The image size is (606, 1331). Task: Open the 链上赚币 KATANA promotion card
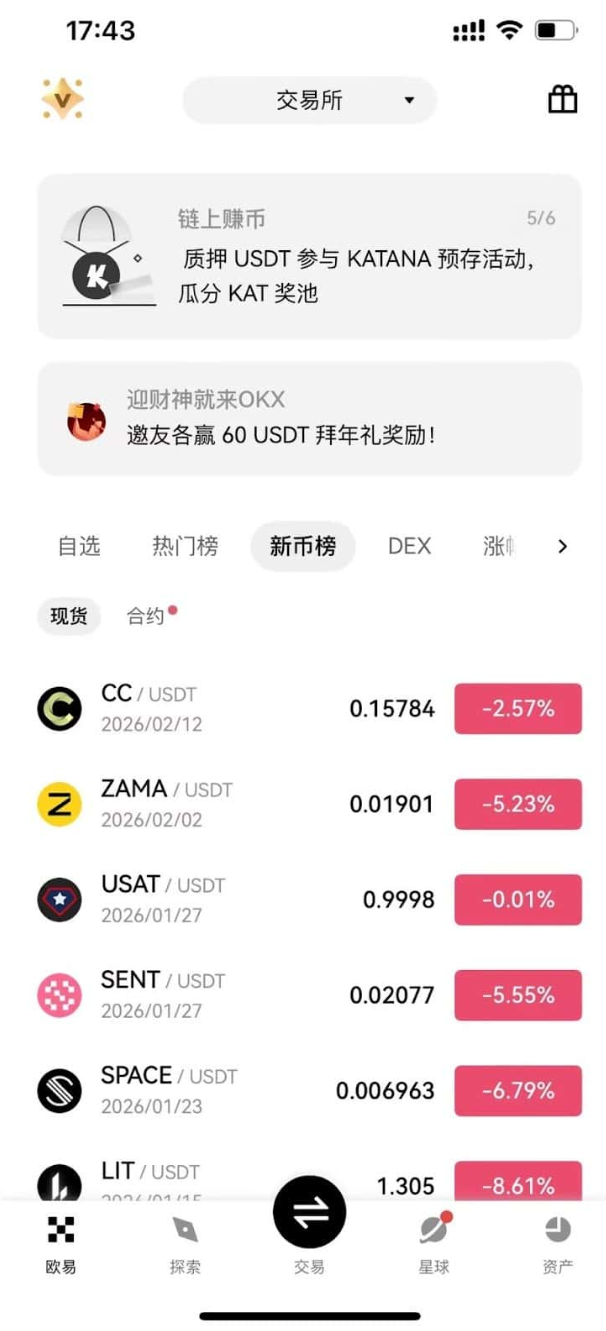(310, 256)
